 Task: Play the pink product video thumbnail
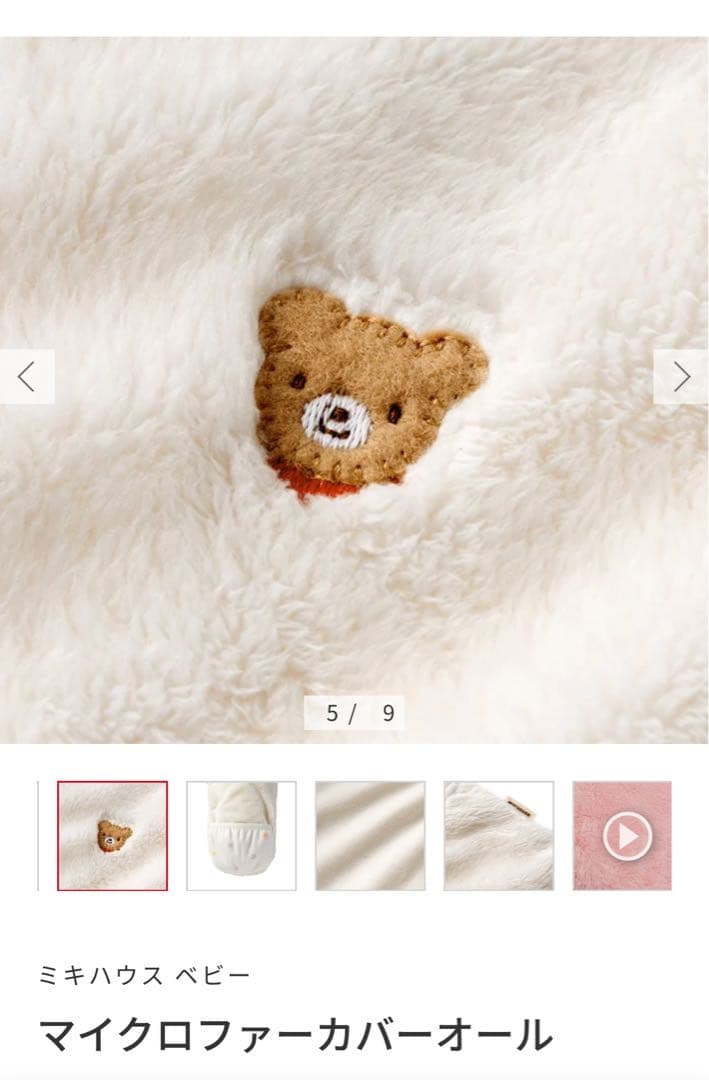pos(626,836)
